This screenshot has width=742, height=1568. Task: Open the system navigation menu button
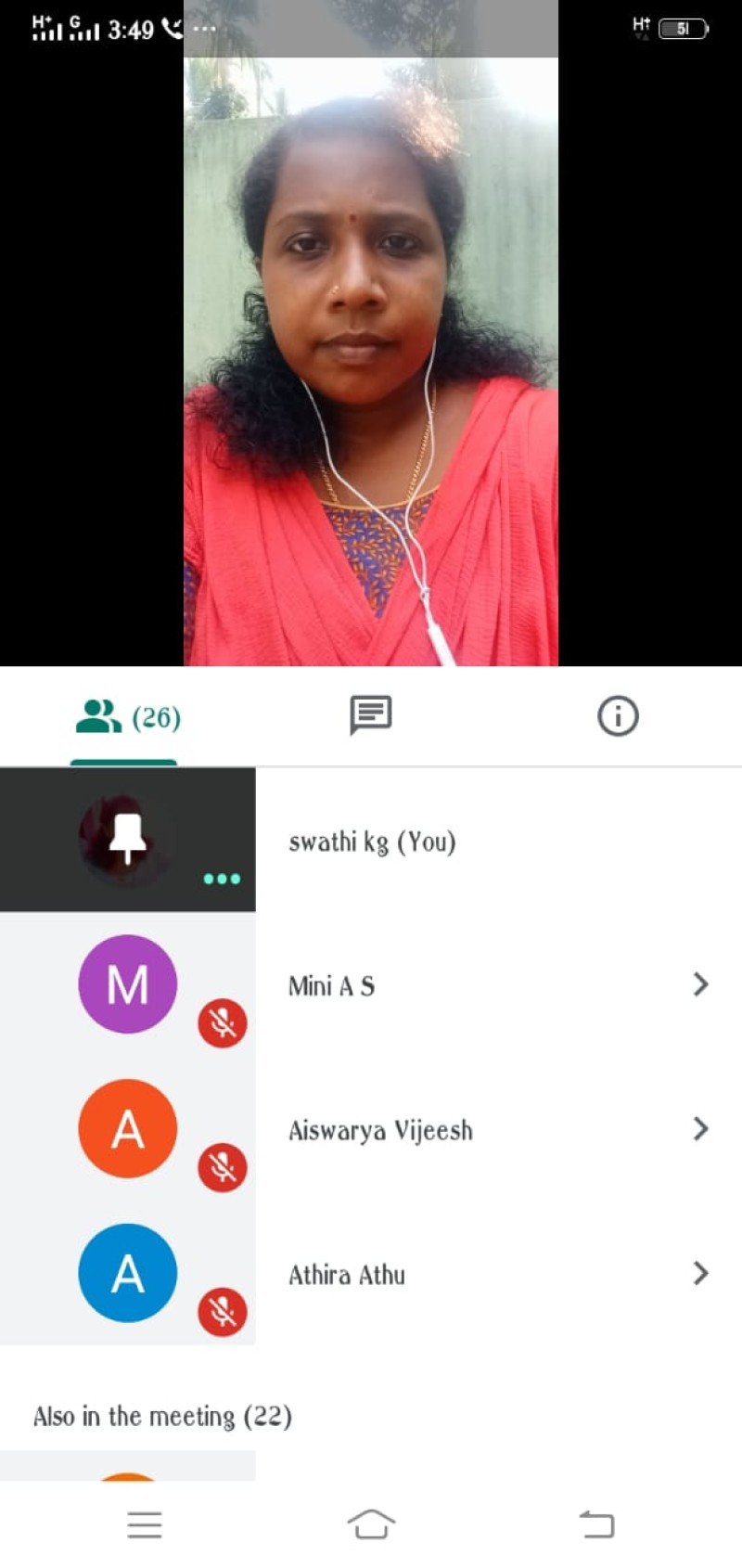(x=145, y=1523)
